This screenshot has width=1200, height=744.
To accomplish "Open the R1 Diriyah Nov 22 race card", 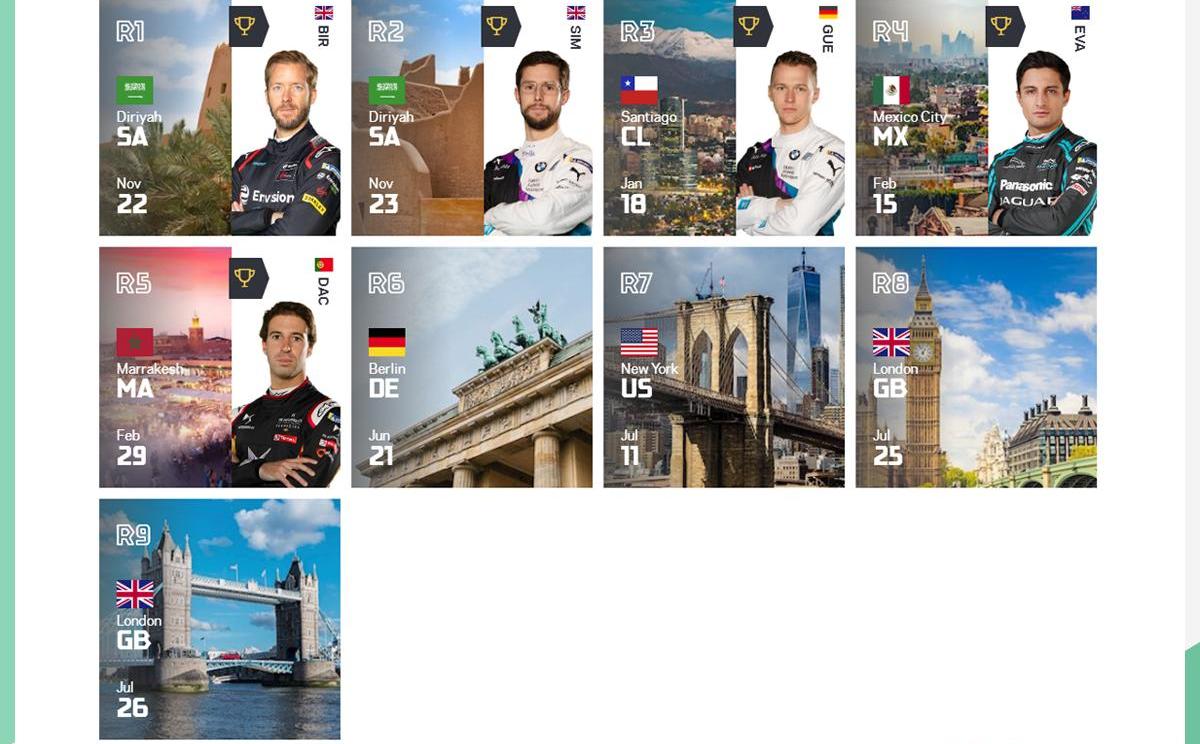I will tap(219, 117).
